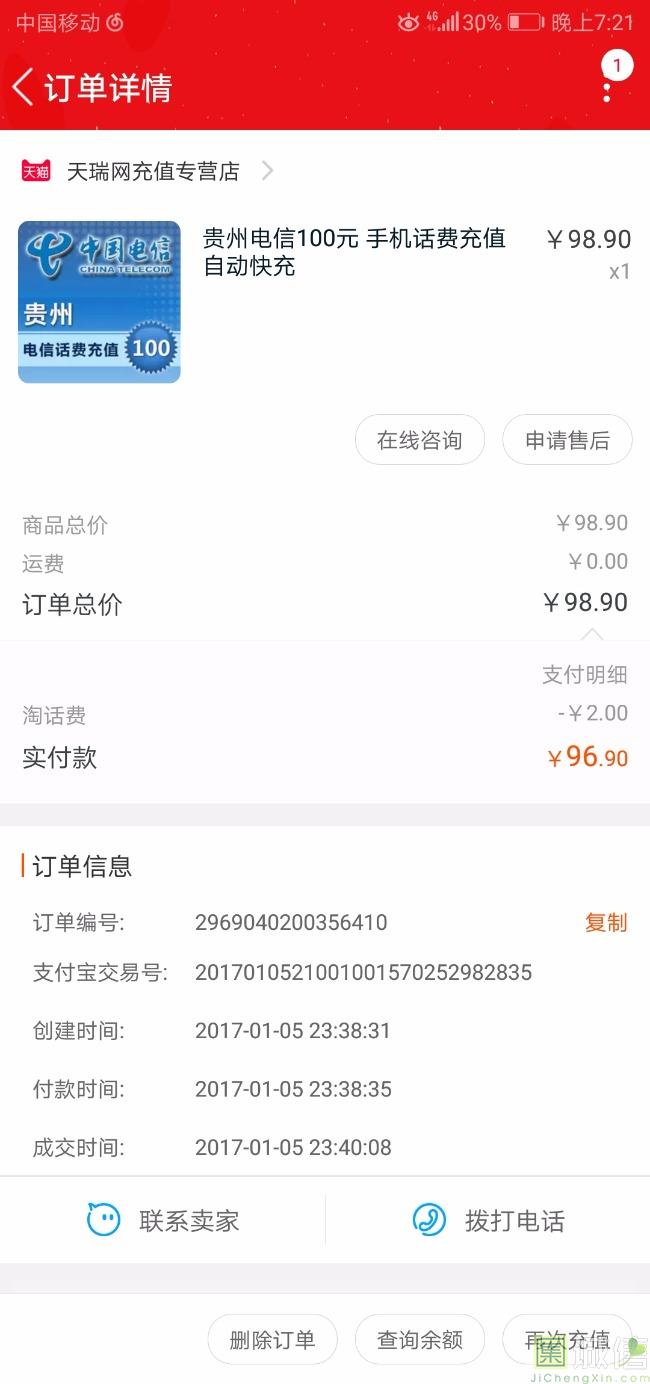The width and height of the screenshot is (650, 1384).
Task: Apply for after-sales via 申请售后
Action: pos(567,440)
